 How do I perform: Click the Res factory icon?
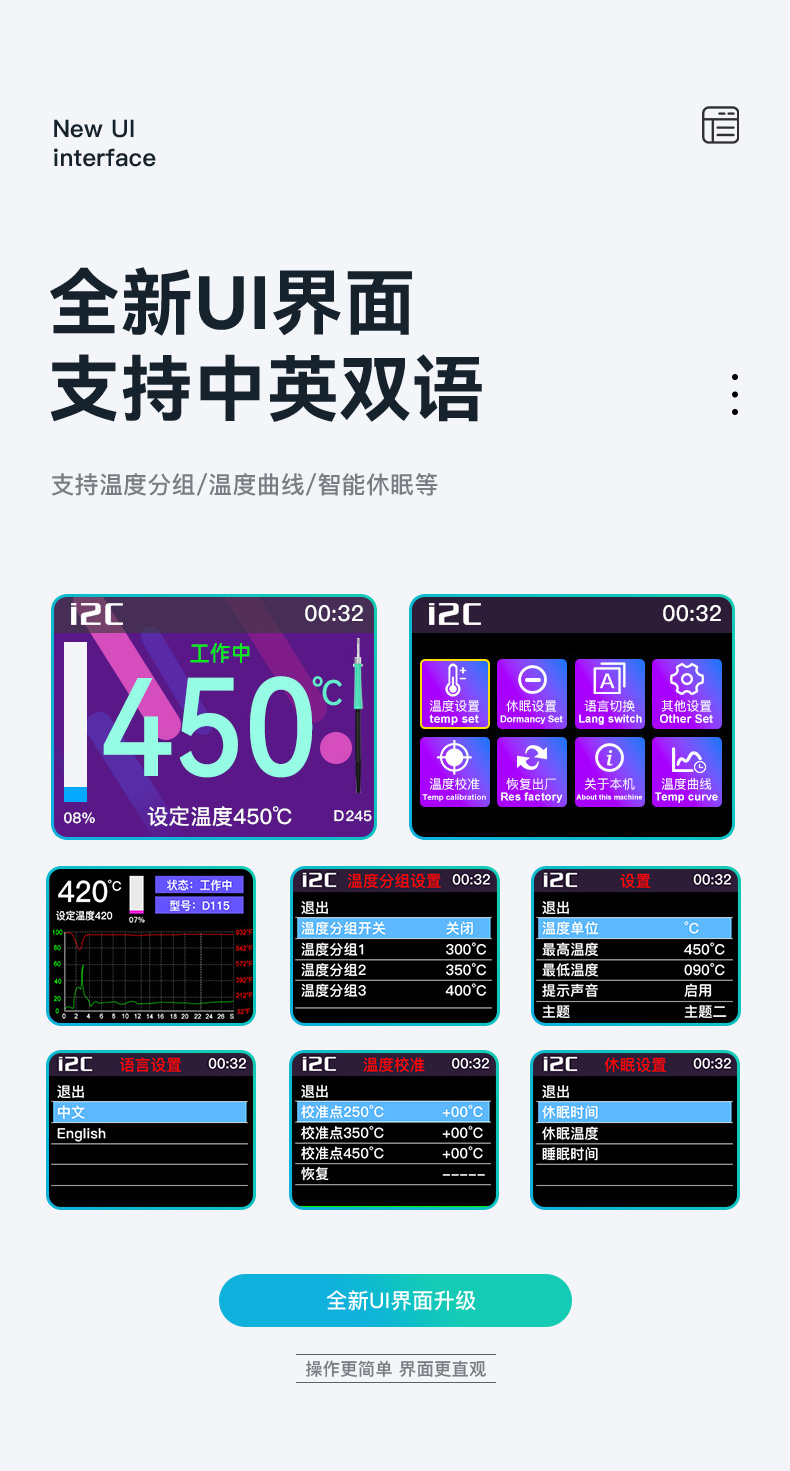(x=532, y=772)
